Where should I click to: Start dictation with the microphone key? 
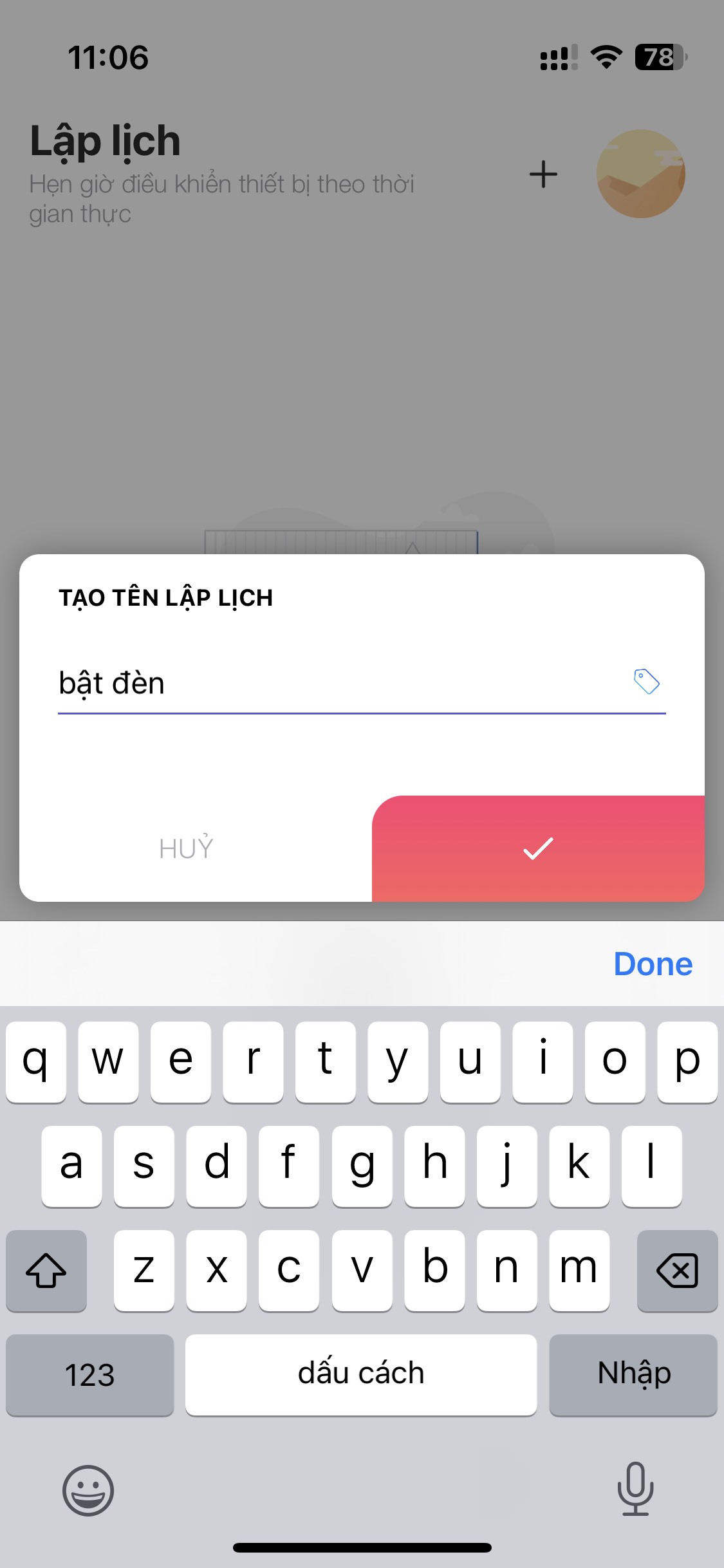point(635,1488)
